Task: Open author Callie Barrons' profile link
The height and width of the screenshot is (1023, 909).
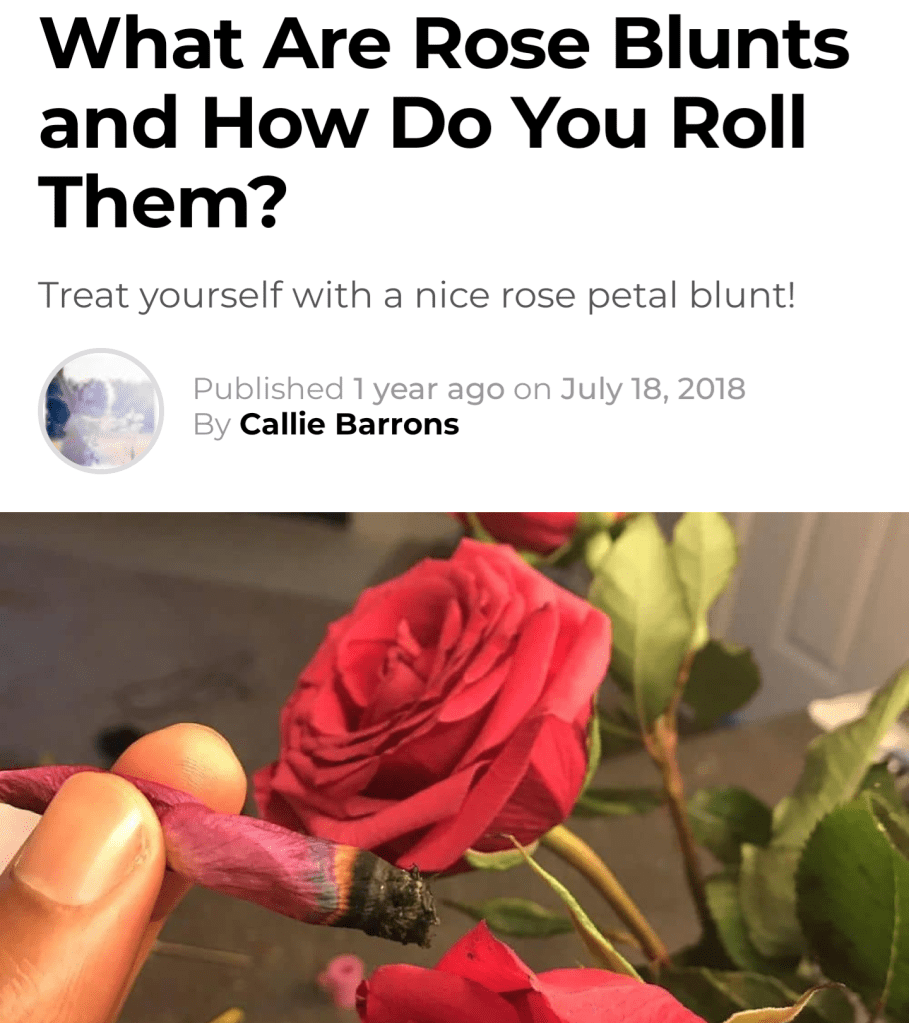Action: 349,424
